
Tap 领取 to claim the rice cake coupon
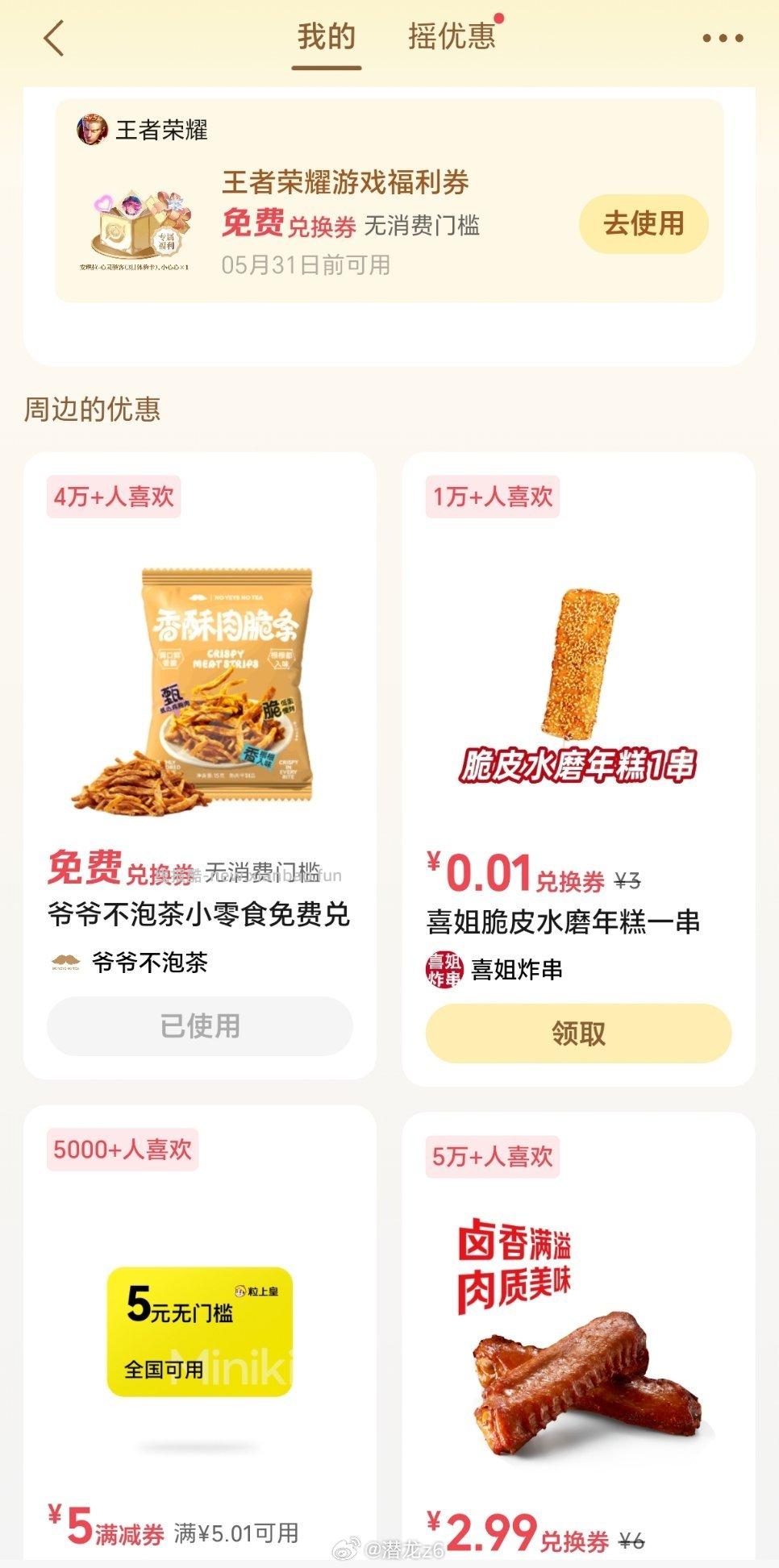click(577, 1033)
